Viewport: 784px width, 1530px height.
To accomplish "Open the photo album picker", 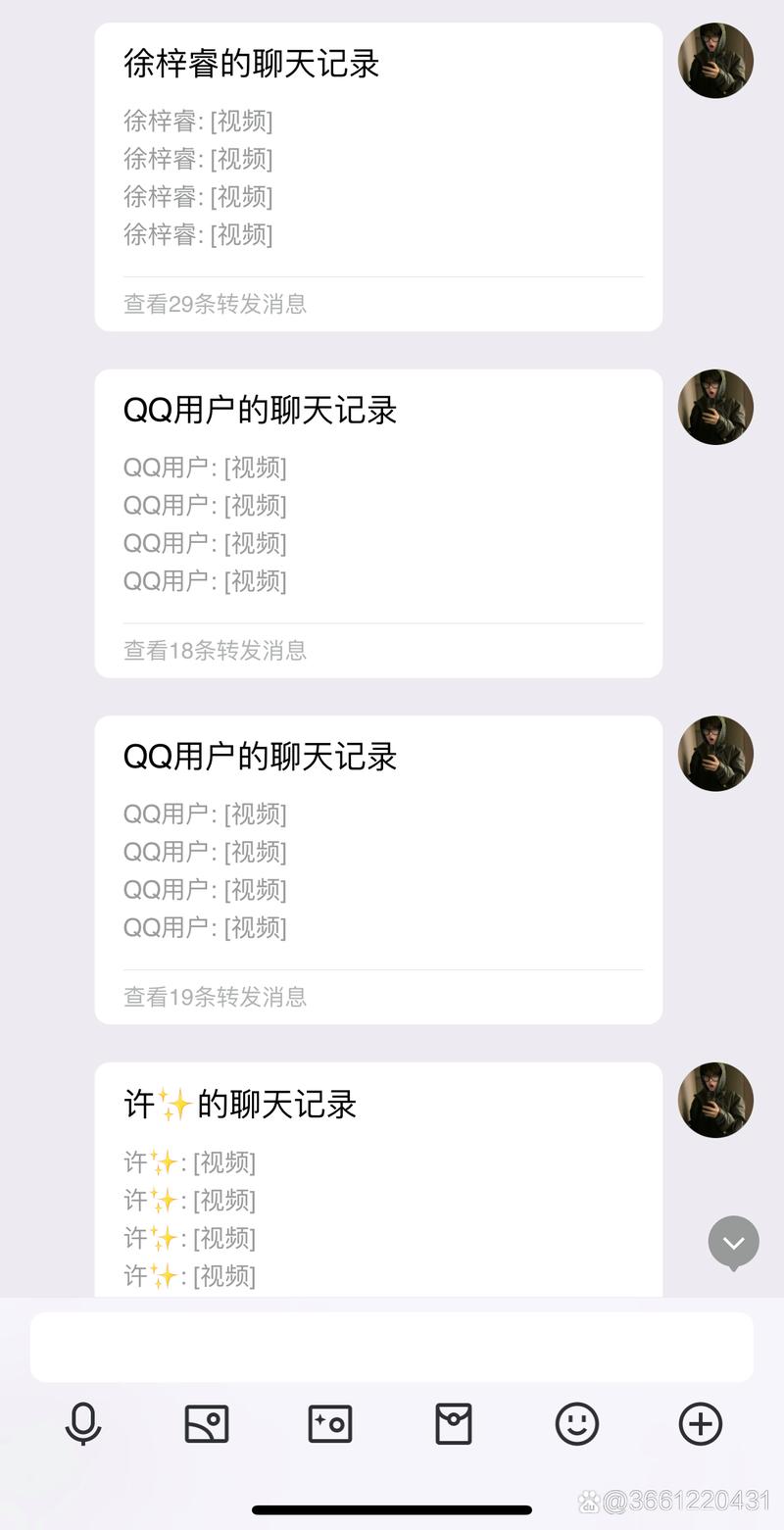I will [207, 1423].
